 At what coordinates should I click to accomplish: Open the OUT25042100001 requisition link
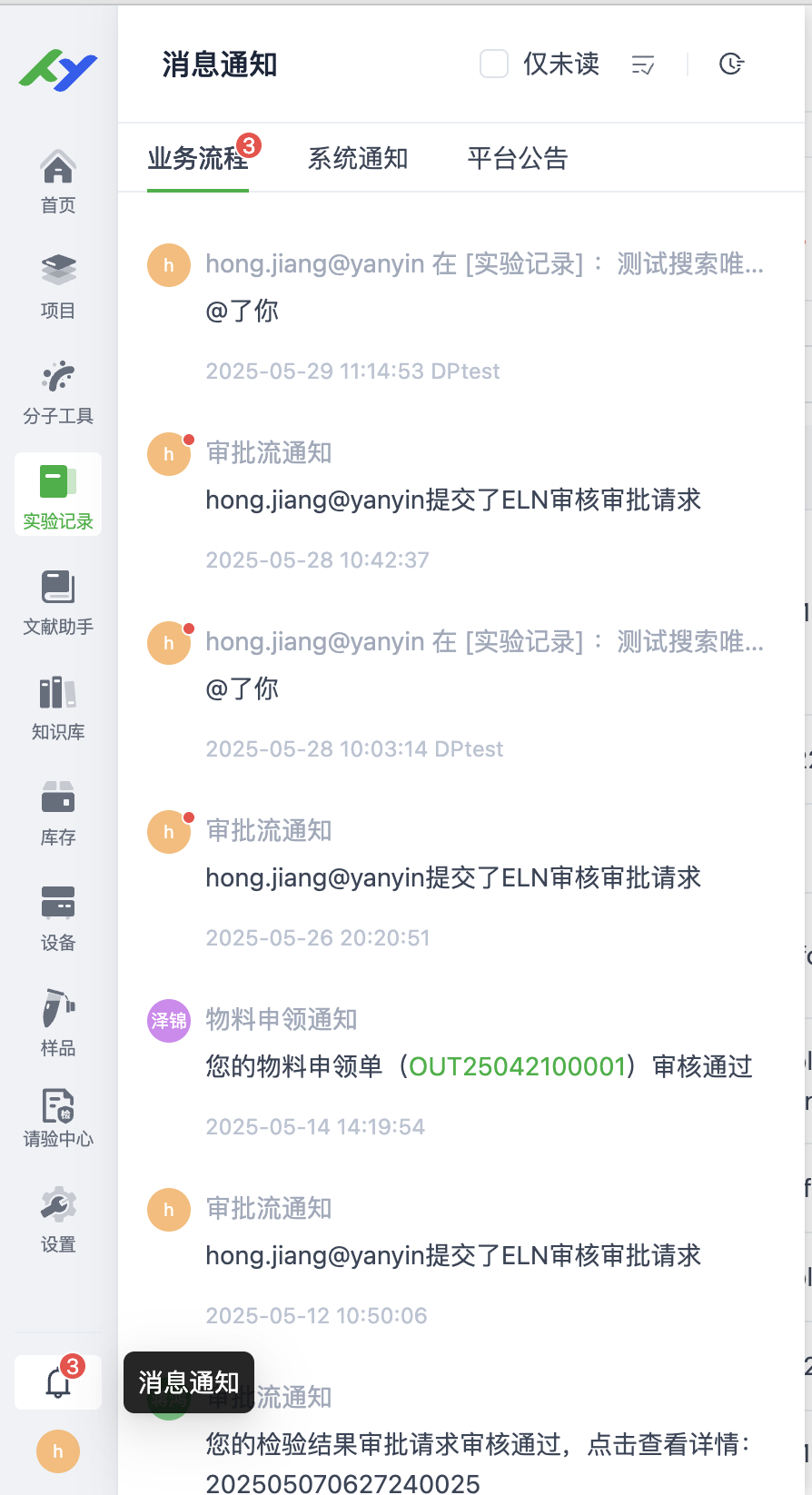click(518, 1066)
